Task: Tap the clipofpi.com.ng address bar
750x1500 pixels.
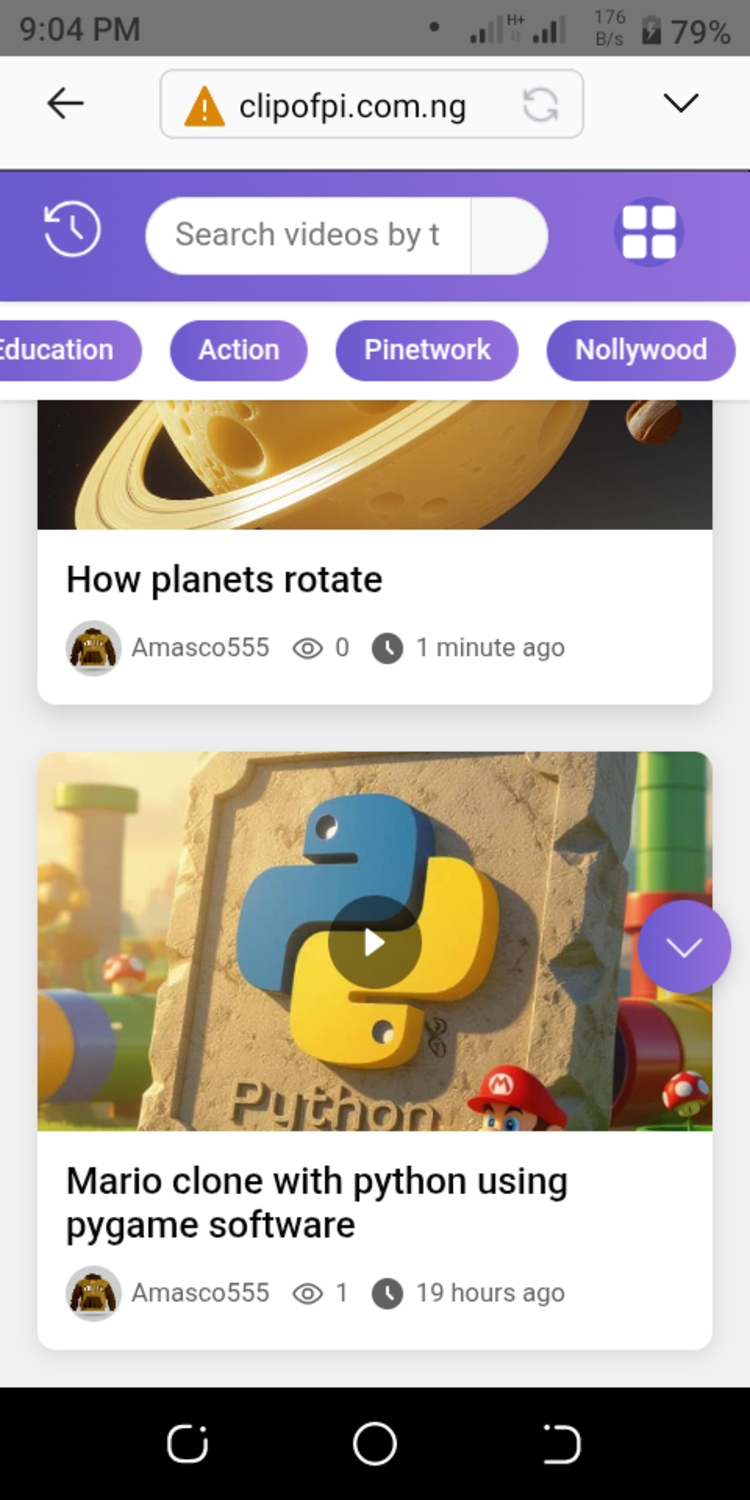Action: coord(350,105)
